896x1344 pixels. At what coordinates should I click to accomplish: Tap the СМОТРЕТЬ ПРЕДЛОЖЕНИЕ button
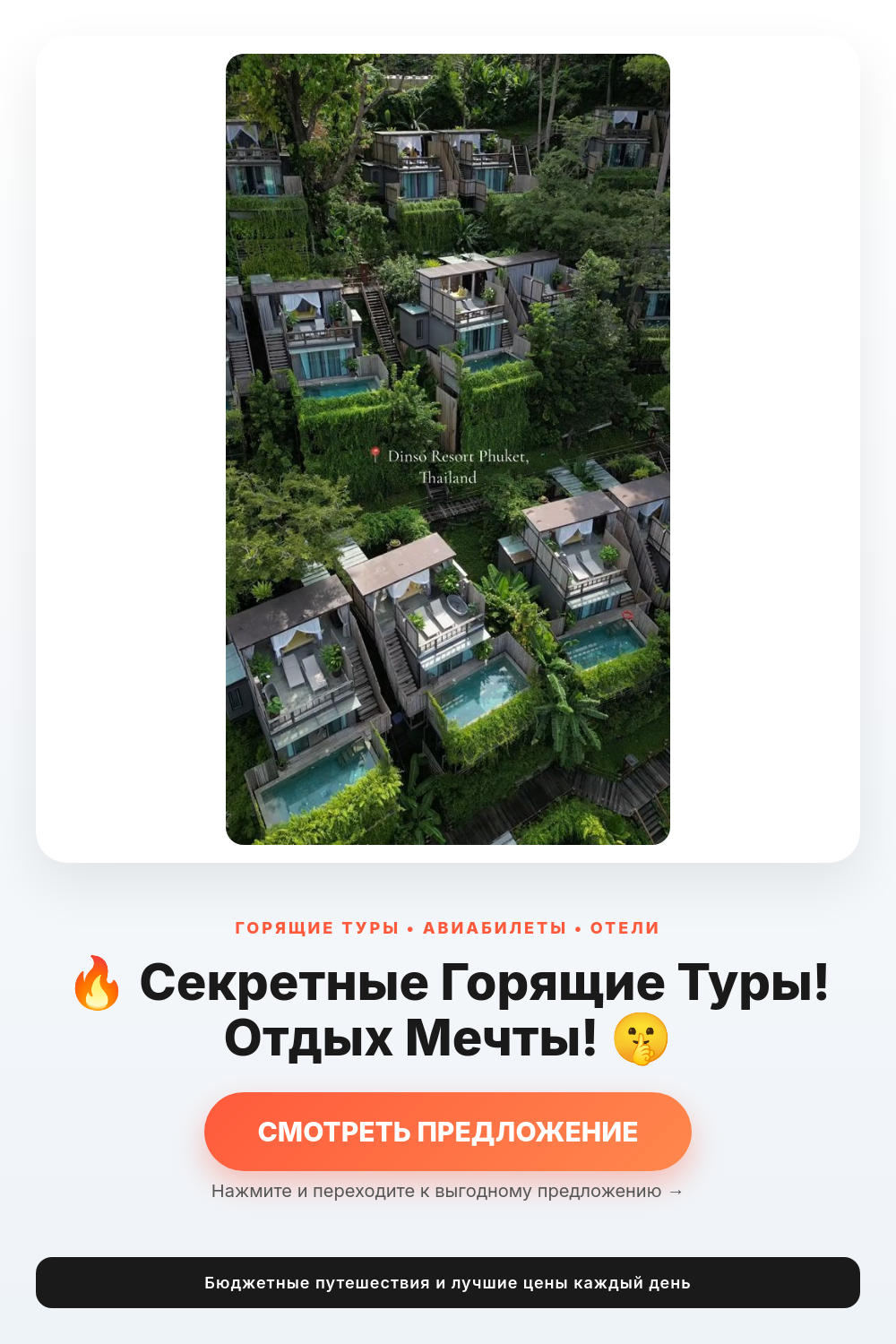point(448,1131)
